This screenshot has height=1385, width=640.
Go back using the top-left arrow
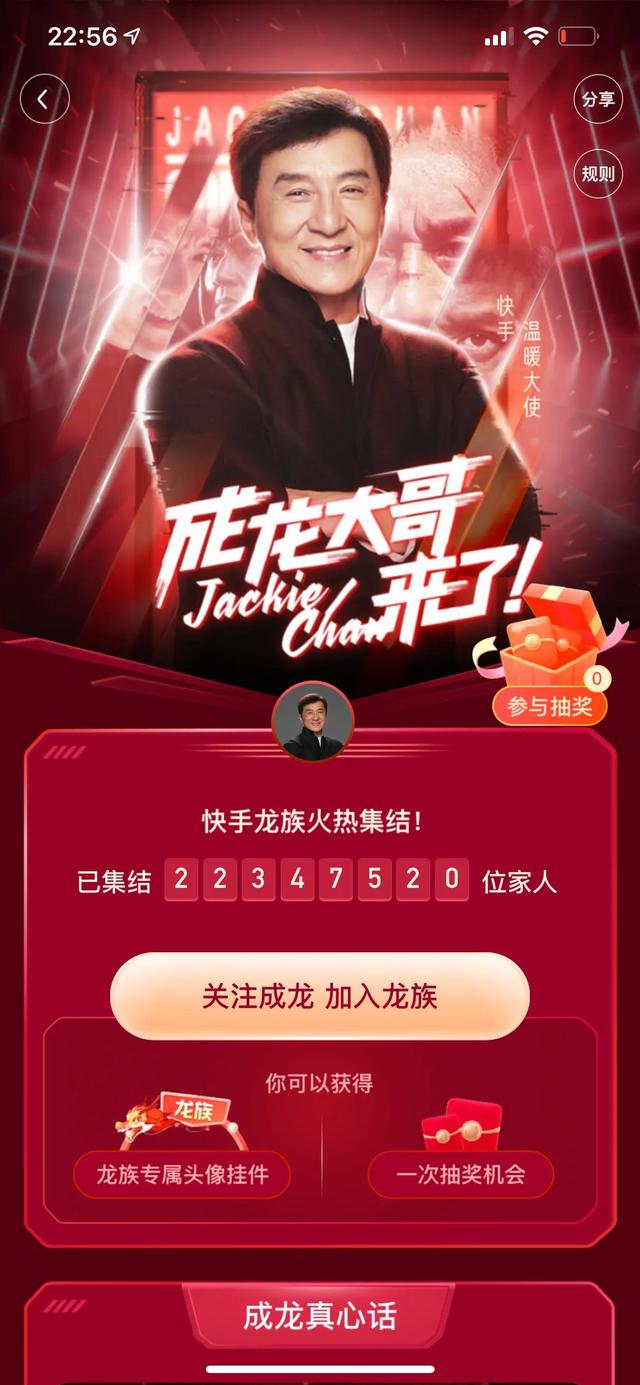point(44,100)
